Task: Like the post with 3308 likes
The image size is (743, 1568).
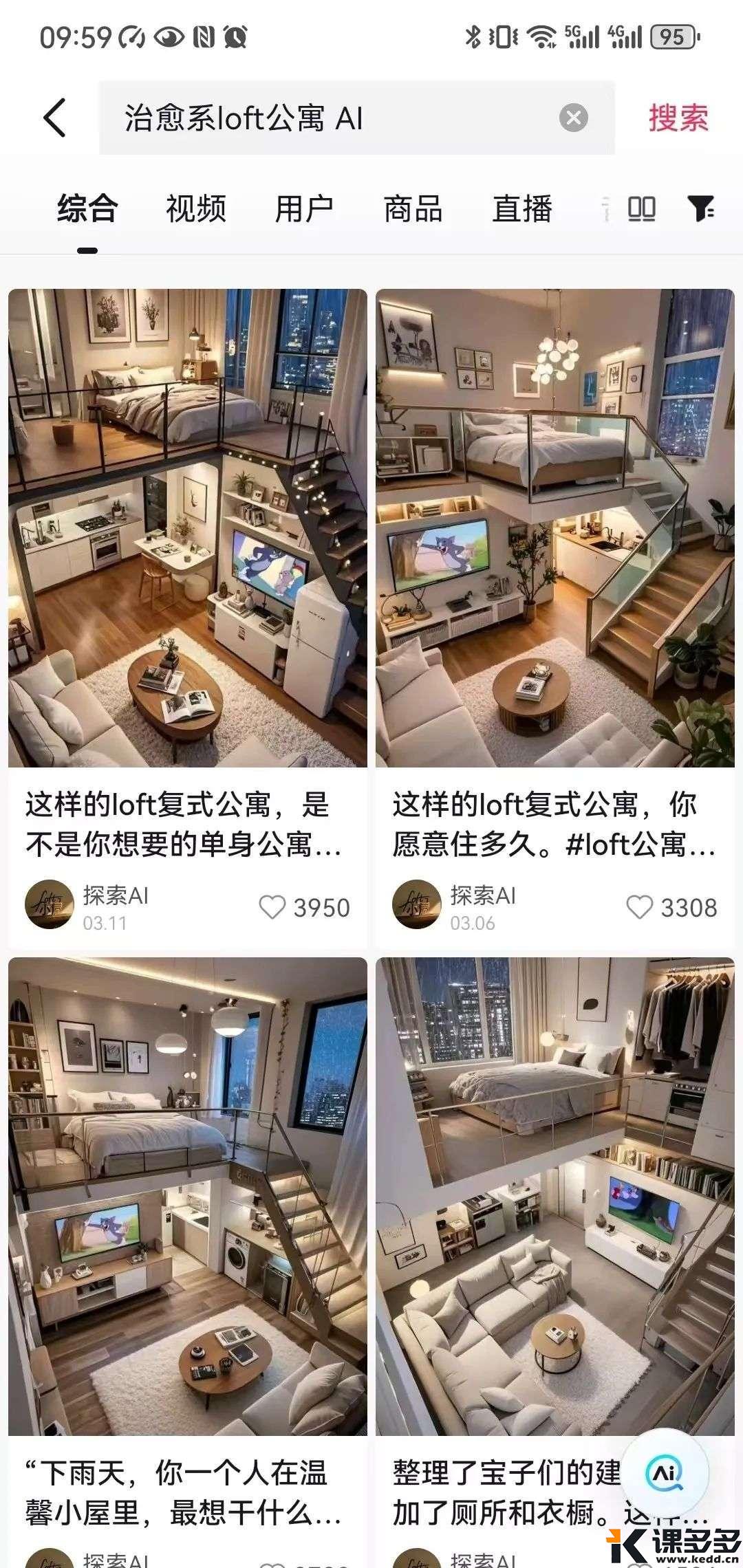Action: click(x=640, y=907)
